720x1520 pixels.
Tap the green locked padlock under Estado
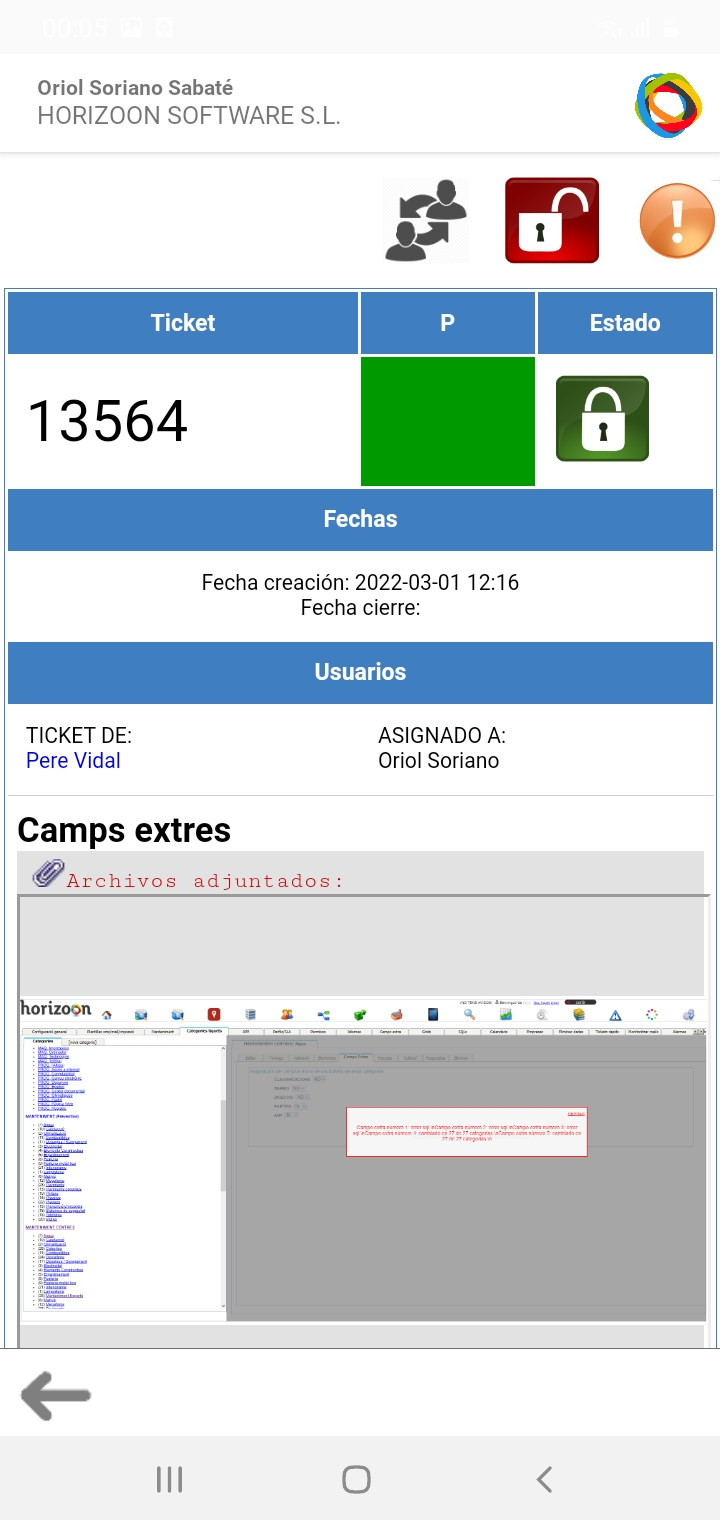pos(602,418)
